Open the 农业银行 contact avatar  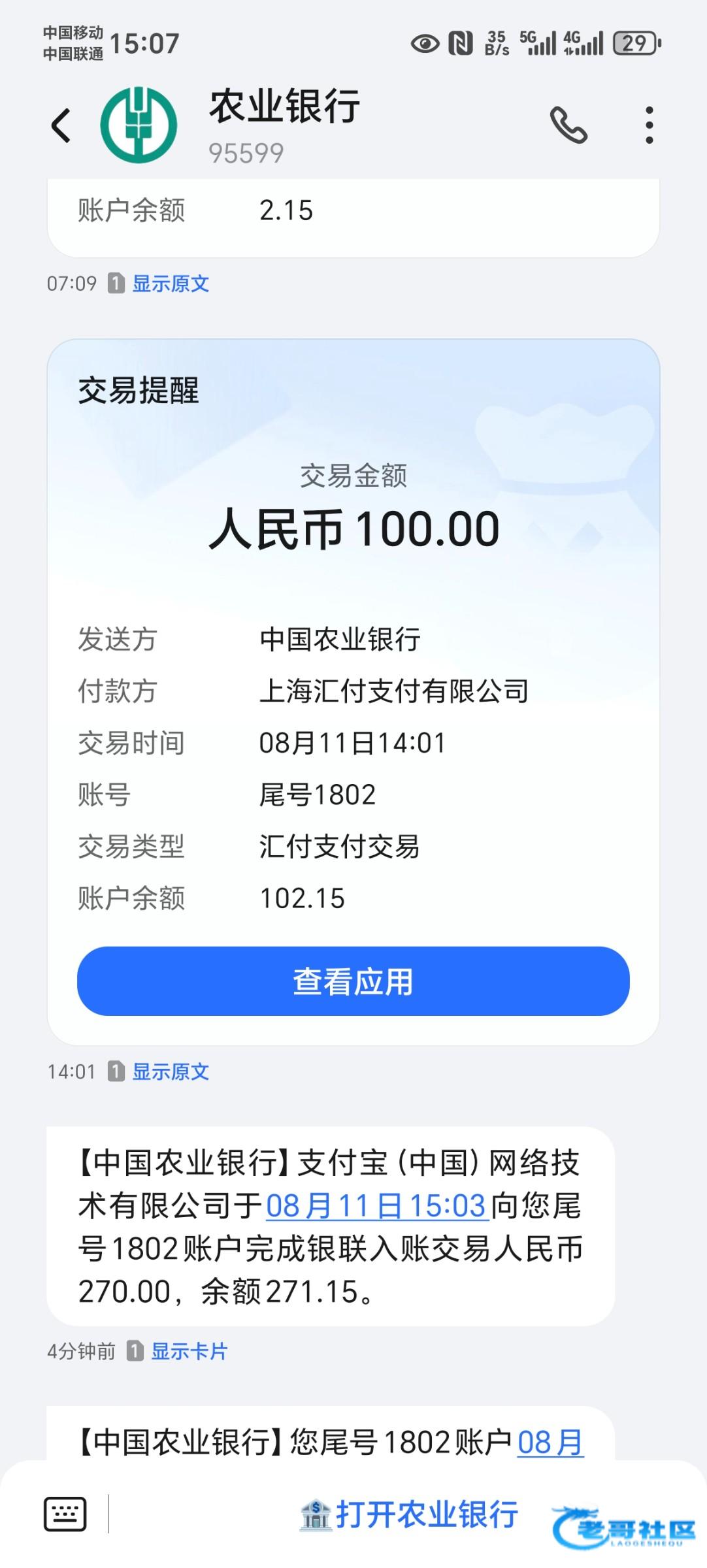click(139, 125)
